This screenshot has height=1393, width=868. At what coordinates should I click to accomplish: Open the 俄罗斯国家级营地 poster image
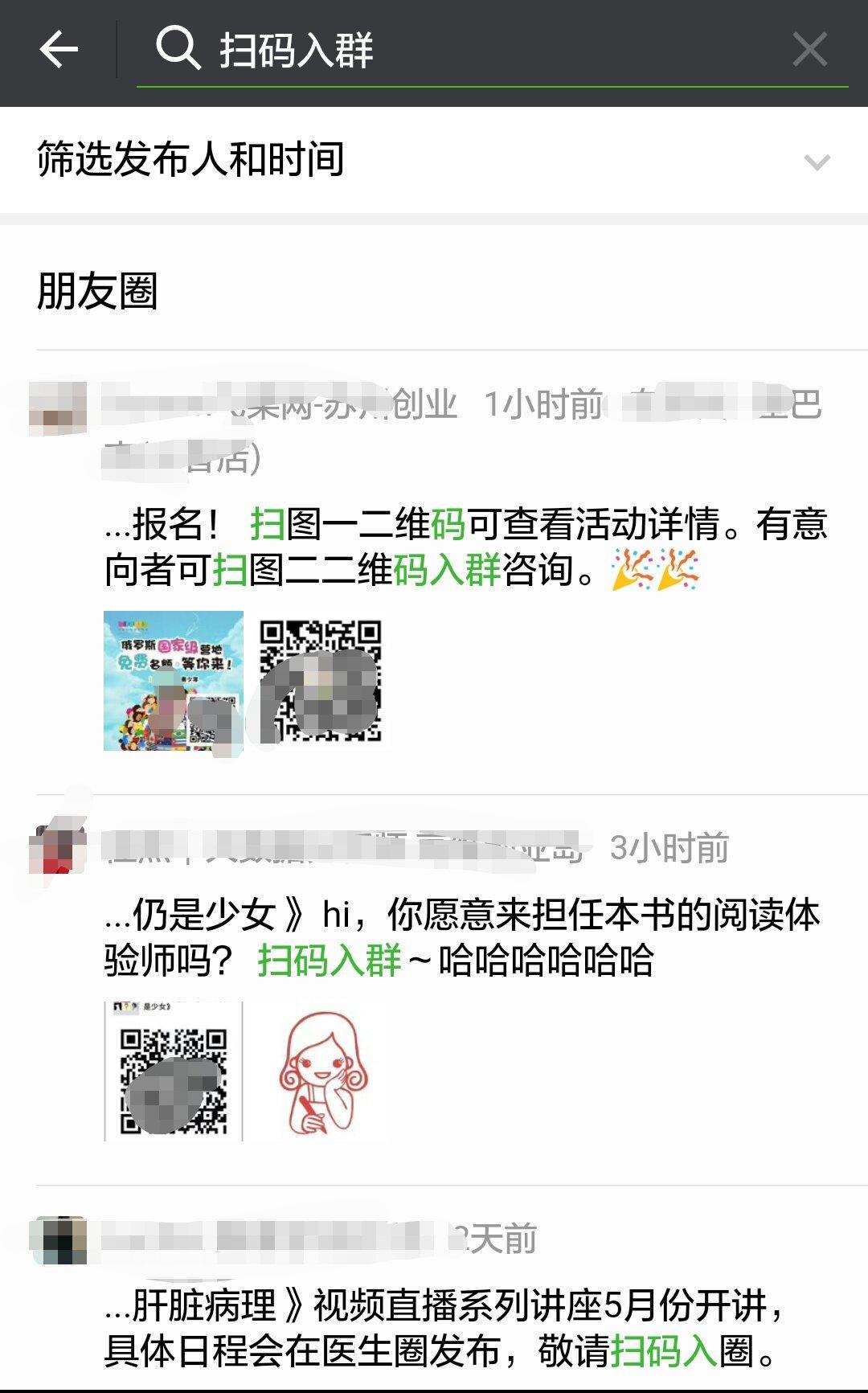point(174,681)
